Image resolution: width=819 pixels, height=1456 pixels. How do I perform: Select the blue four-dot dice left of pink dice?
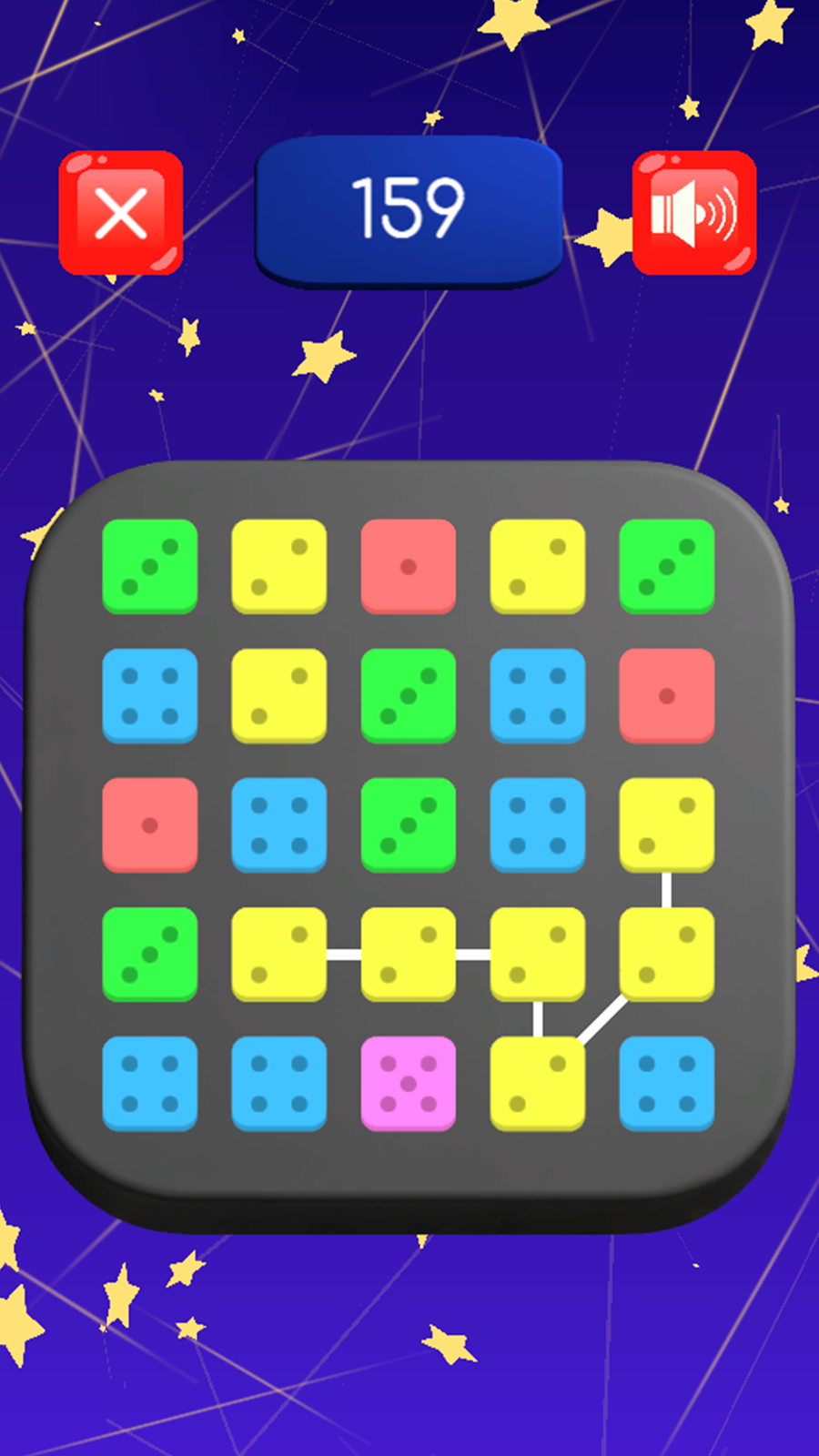click(279, 1083)
